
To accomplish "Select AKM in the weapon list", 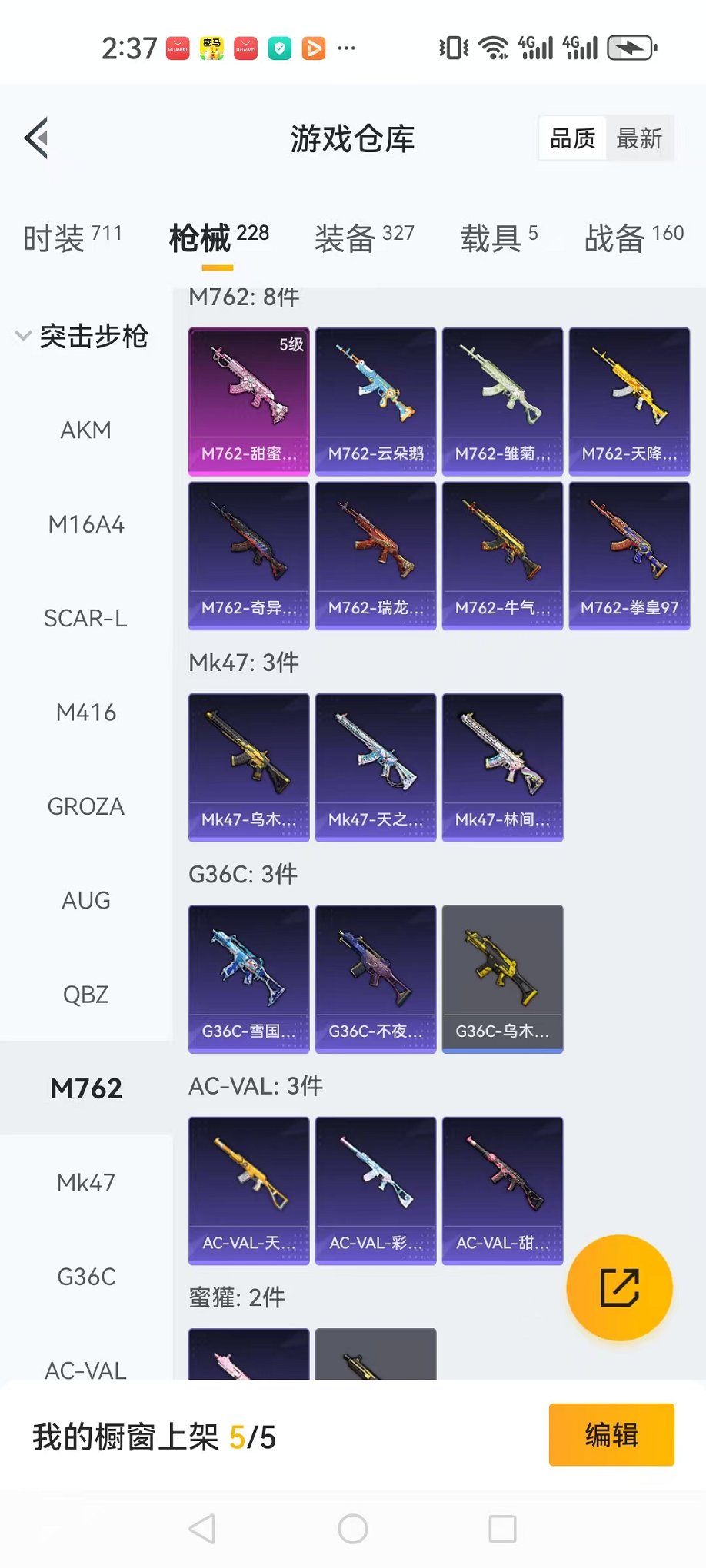I will pyautogui.click(x=85, y=430).
